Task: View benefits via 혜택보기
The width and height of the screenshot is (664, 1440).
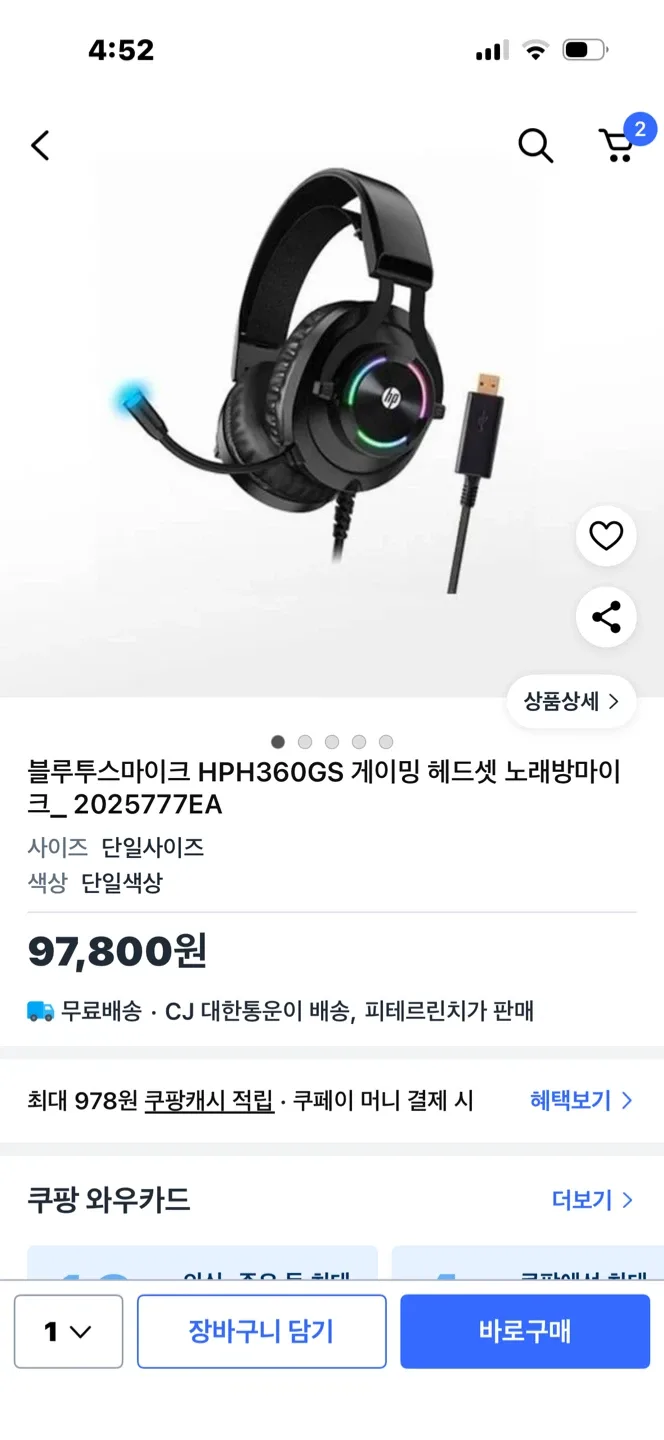Action: click(x=581, y=1101)
